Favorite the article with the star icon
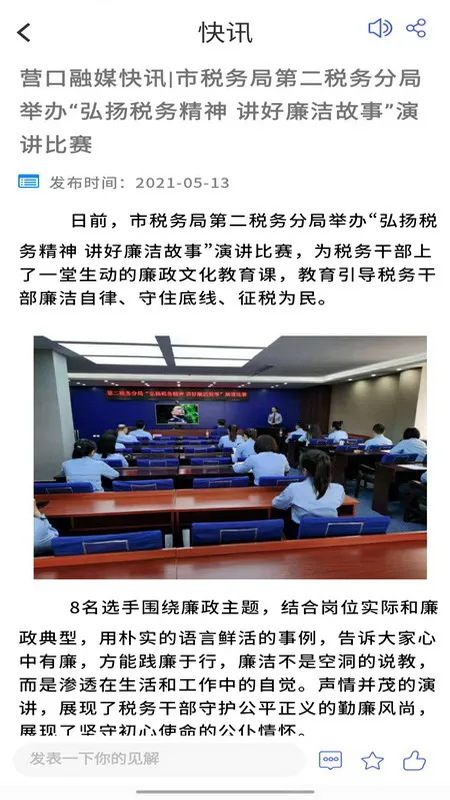The image size is (450, 800). 372,760
